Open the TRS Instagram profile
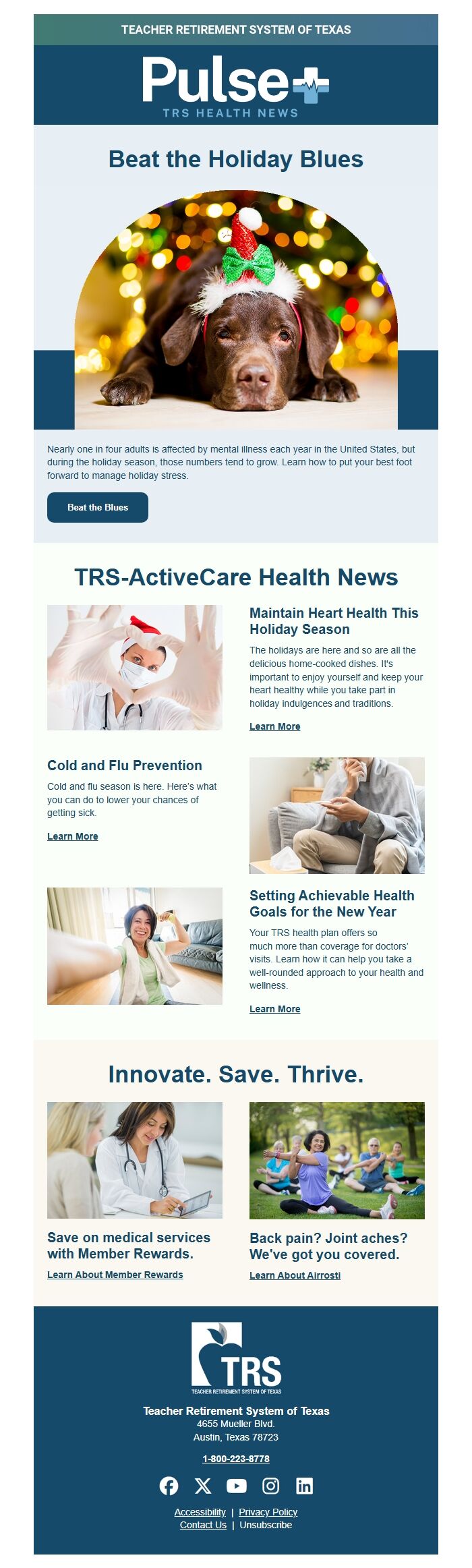 pyautogui.click(x=270, y=1486)
